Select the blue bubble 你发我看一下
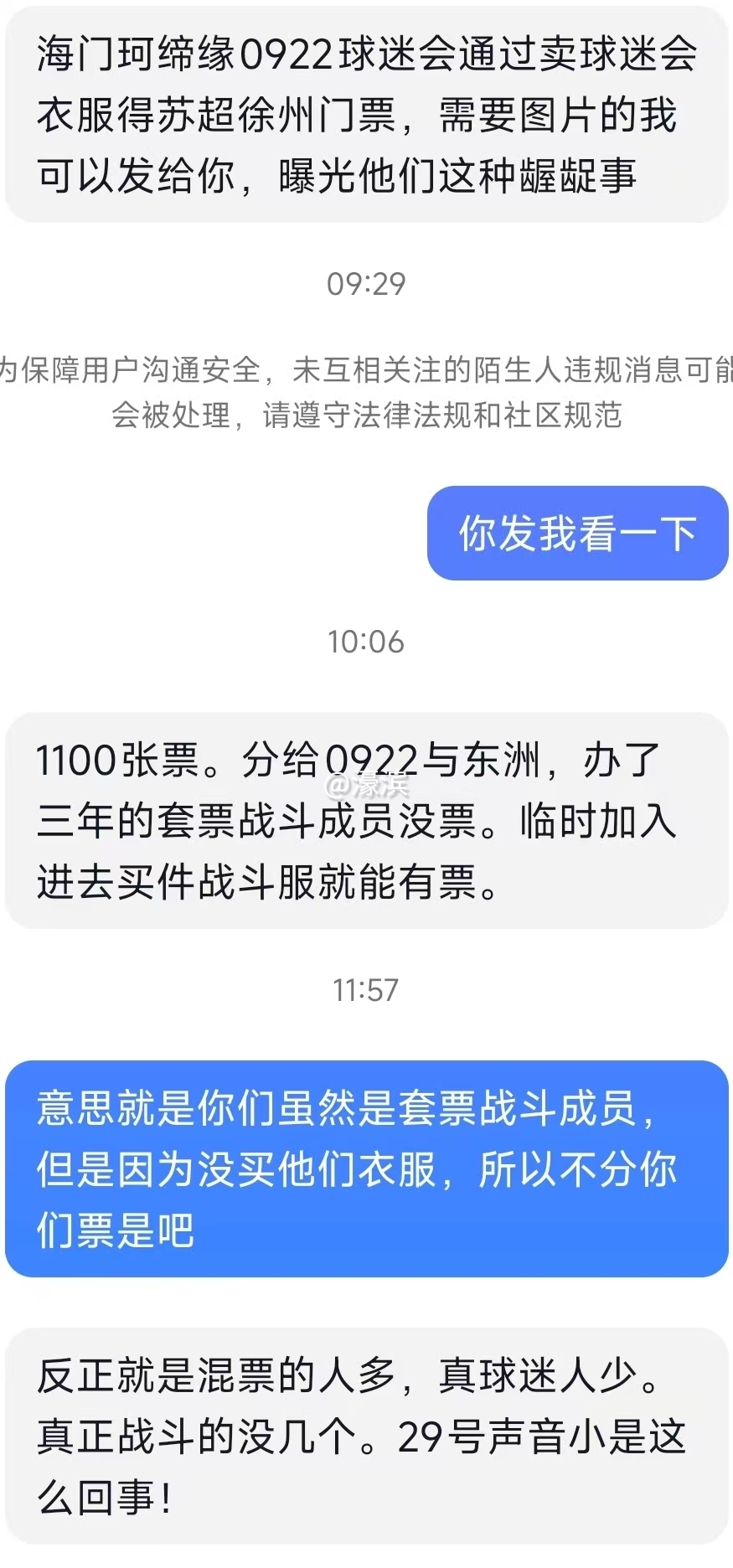 (576, 534)
